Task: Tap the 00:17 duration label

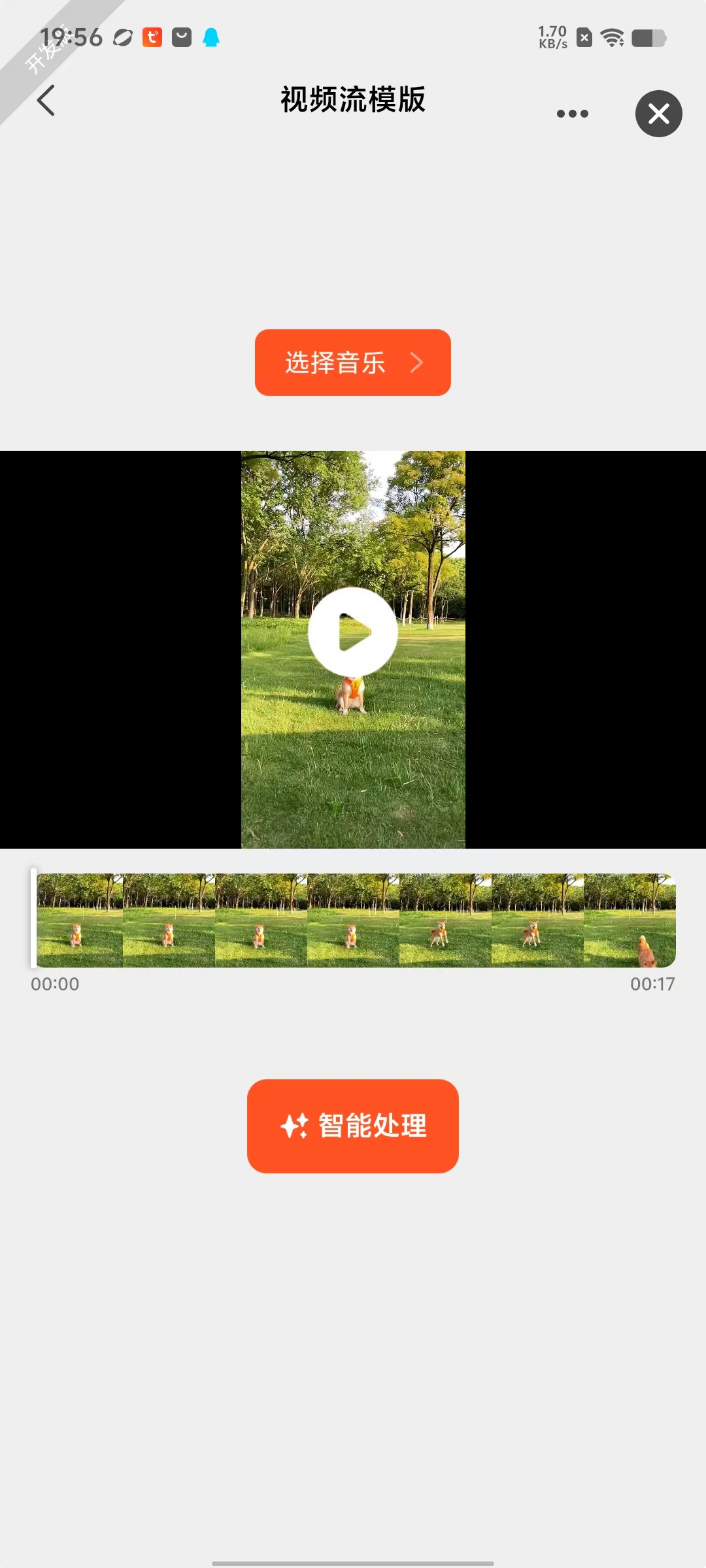Action: (654, 984)
